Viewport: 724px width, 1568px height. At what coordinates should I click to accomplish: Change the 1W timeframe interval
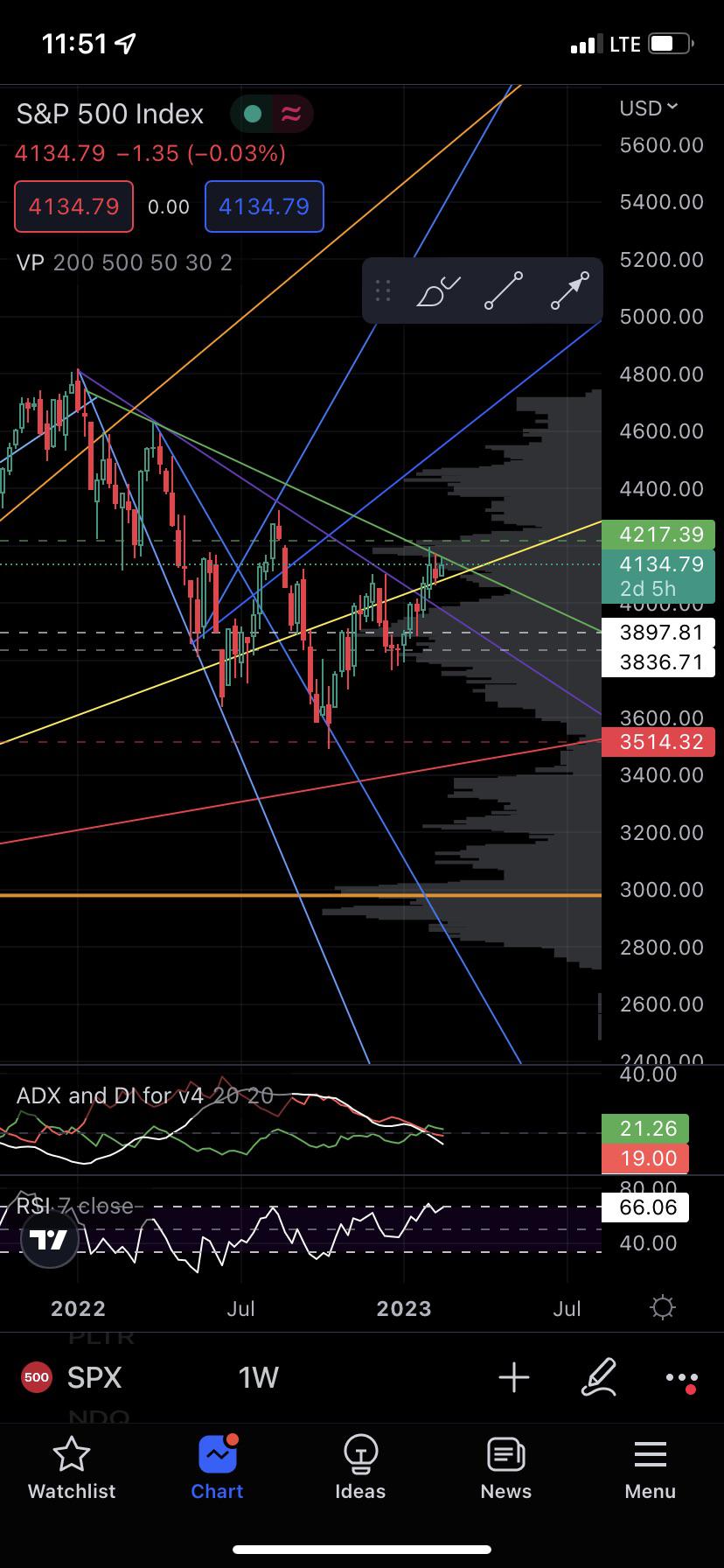[258, 1378]
